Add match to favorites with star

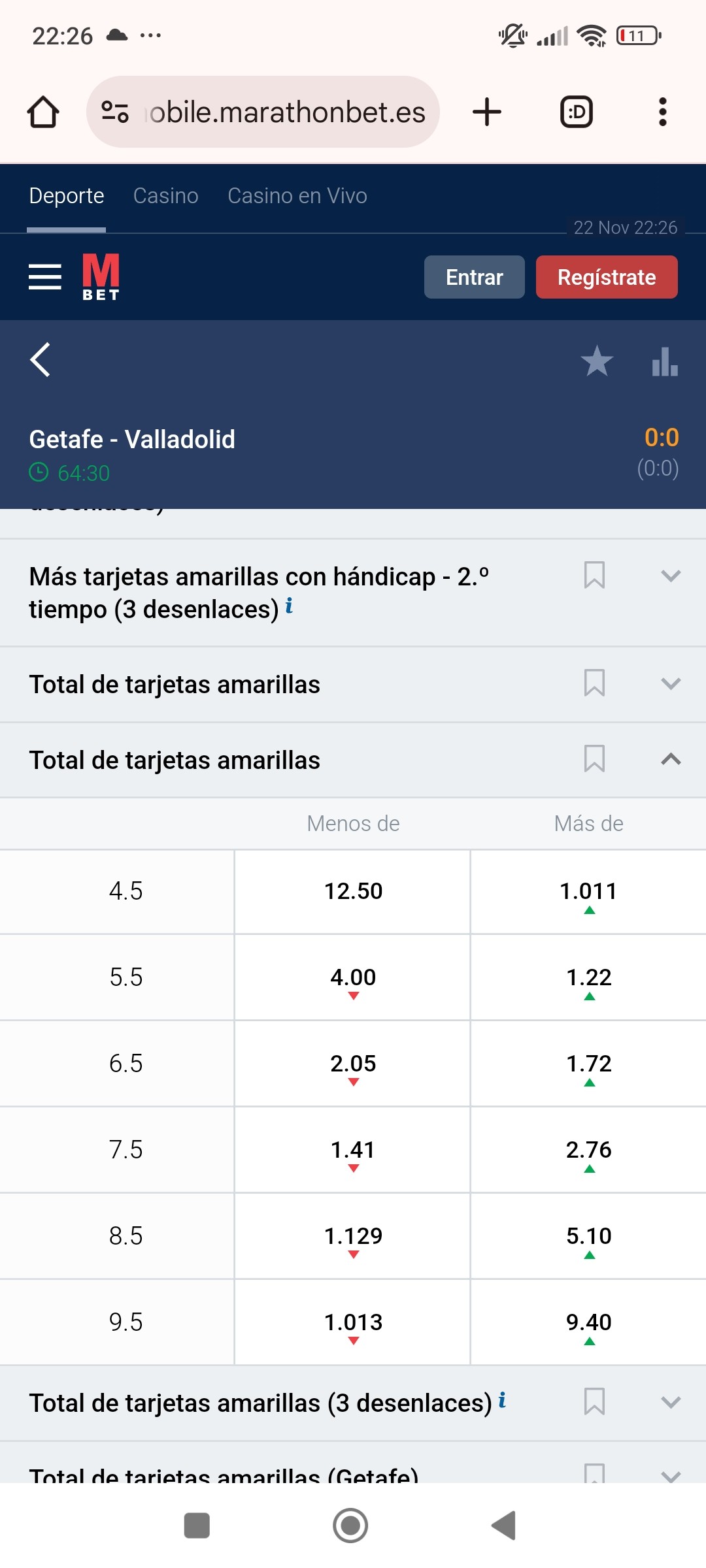(x=597, y=361)
